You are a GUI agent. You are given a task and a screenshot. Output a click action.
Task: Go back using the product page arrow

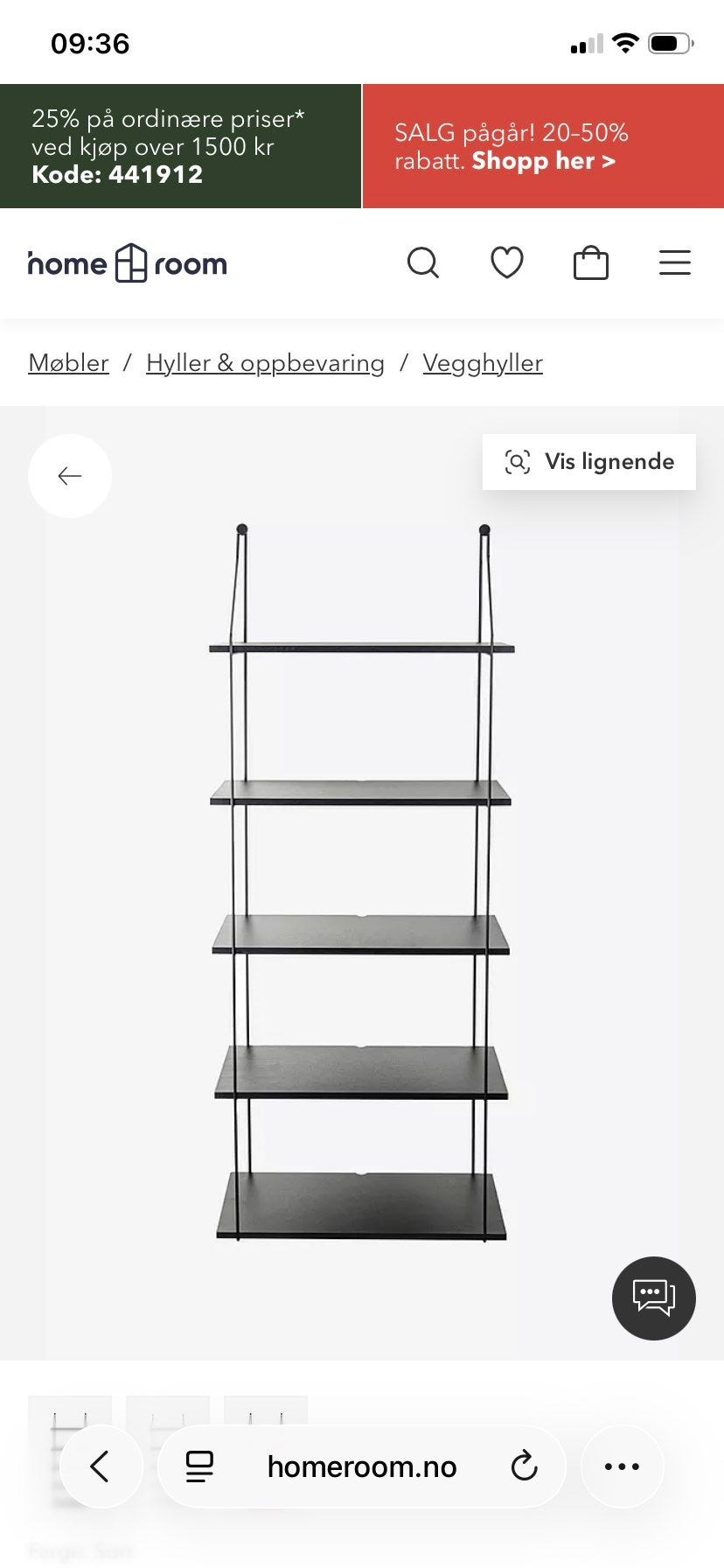coord(69,475)
